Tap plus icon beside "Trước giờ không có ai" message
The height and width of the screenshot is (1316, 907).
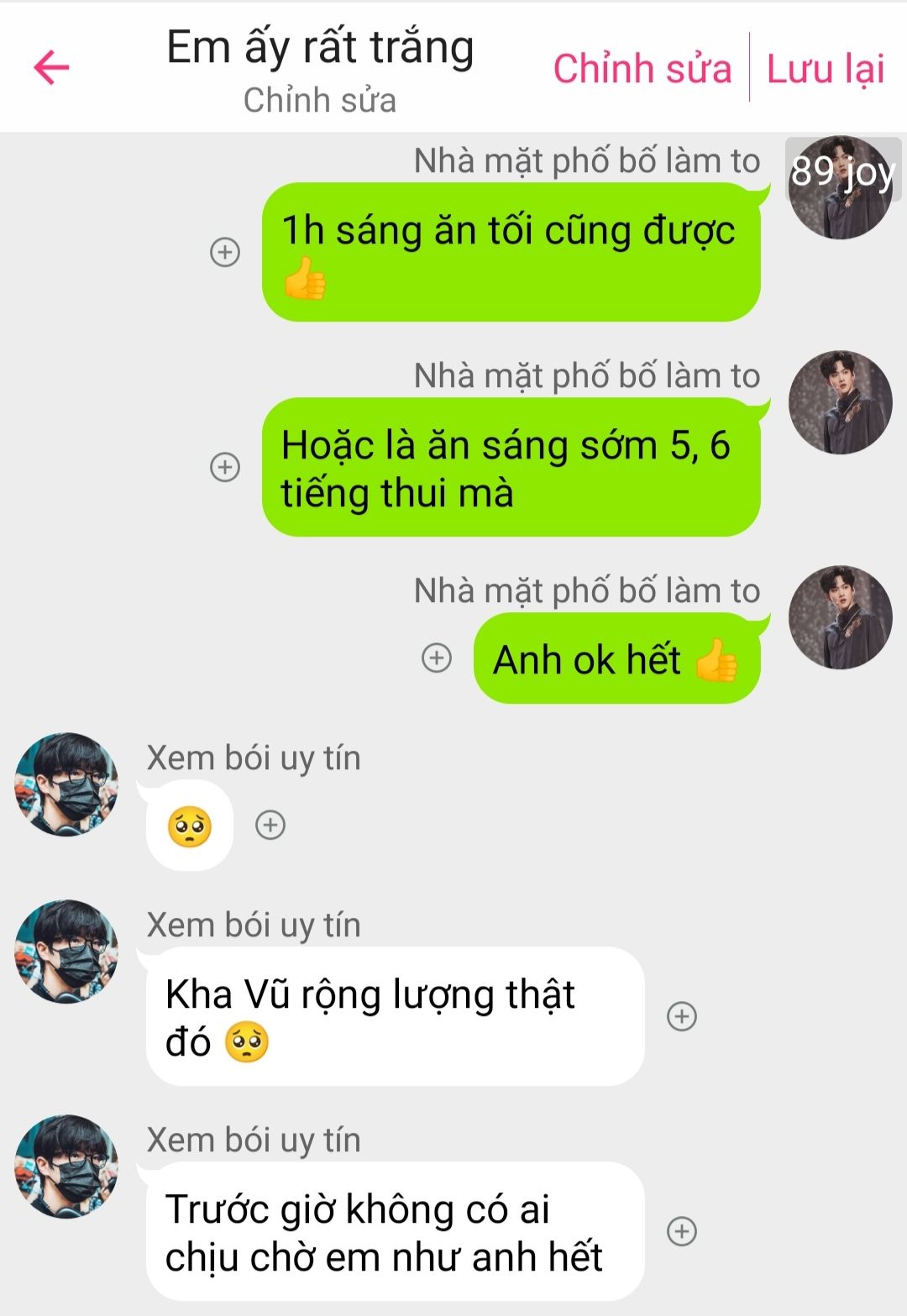682,1231
